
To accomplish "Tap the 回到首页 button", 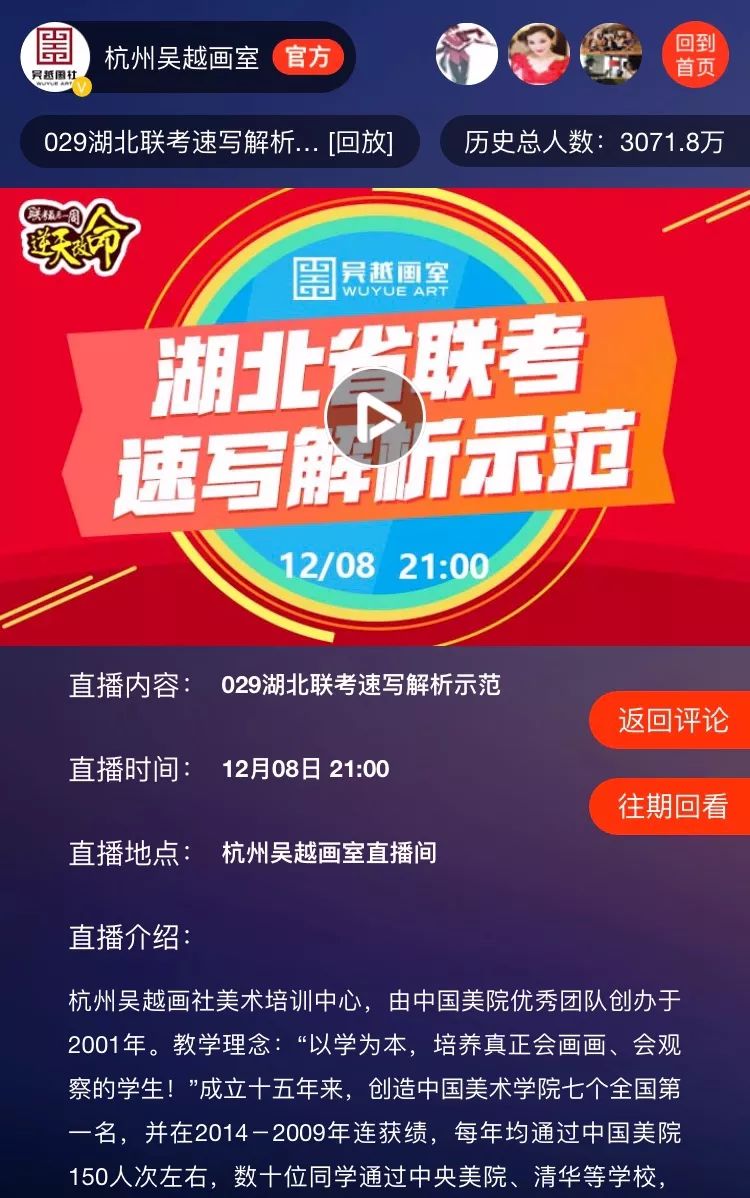I will (x=696, y=55).
